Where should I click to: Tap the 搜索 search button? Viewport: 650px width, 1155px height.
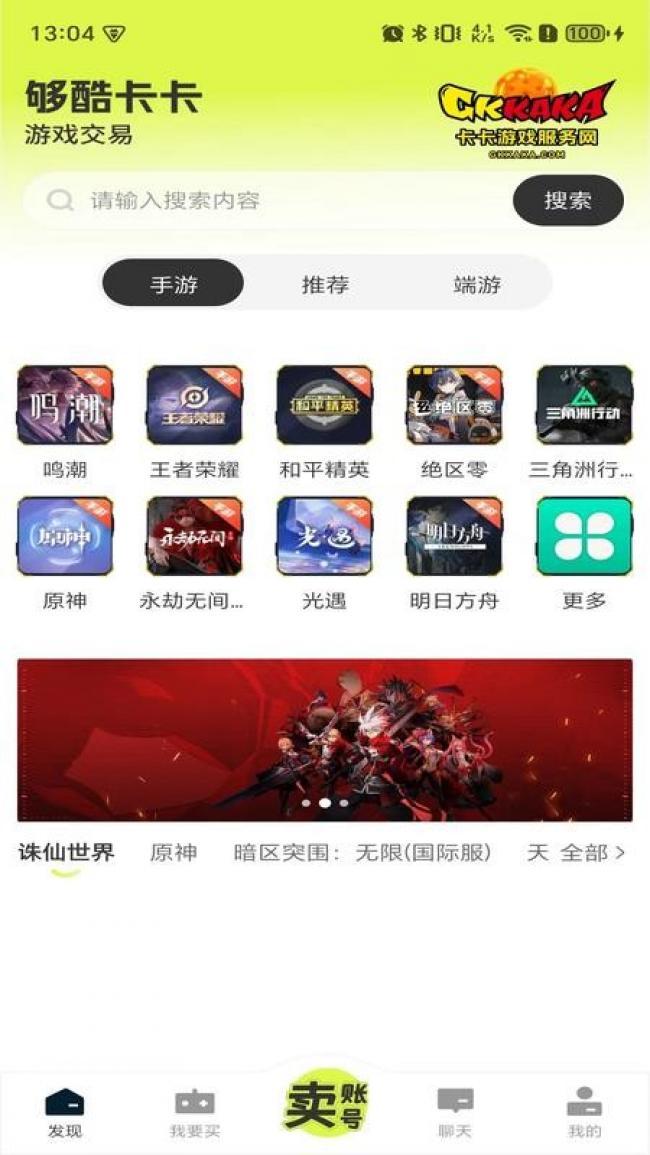click(568, 201)
